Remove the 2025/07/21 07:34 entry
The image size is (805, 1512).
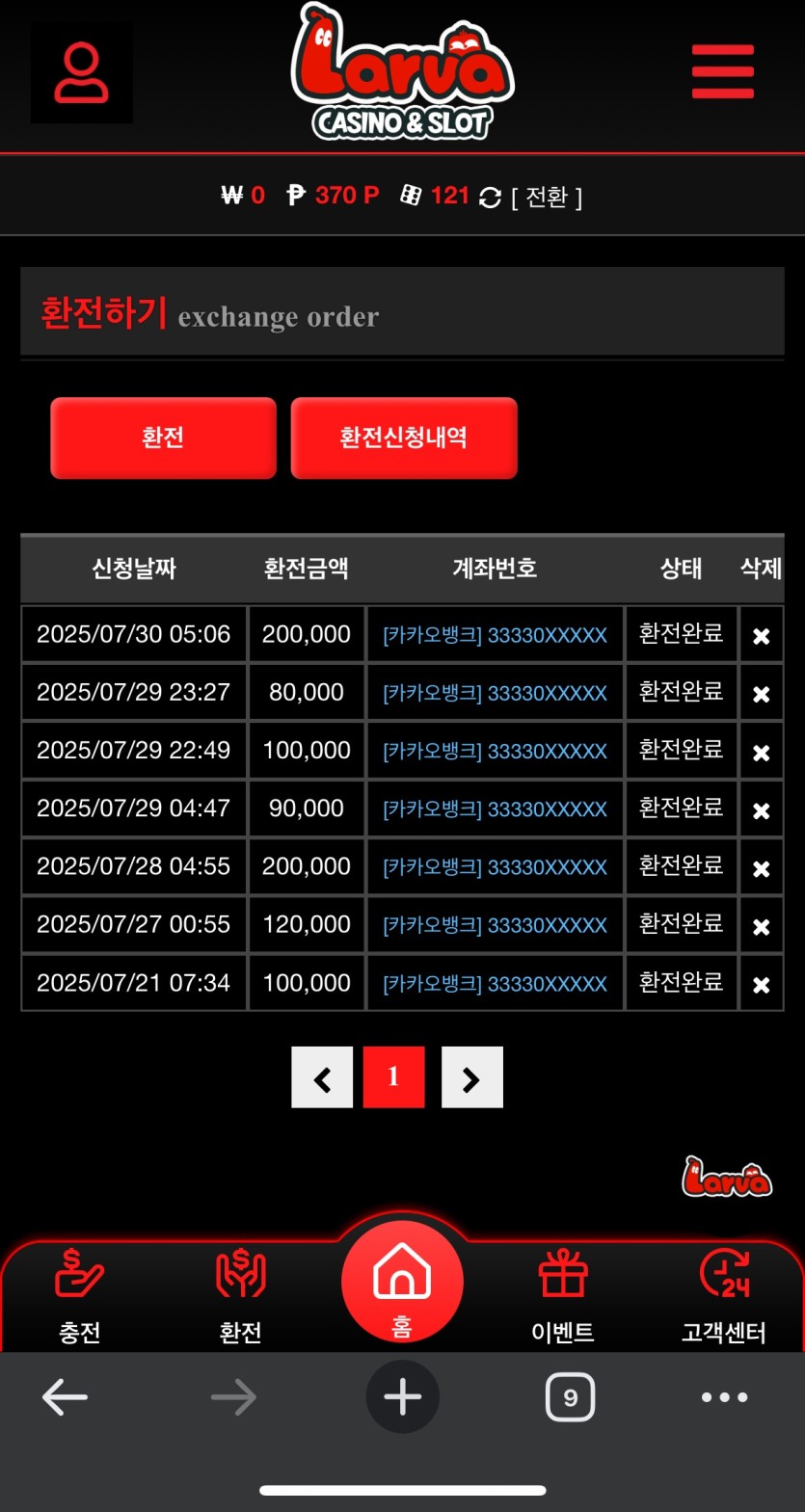(x=761, y=985)
